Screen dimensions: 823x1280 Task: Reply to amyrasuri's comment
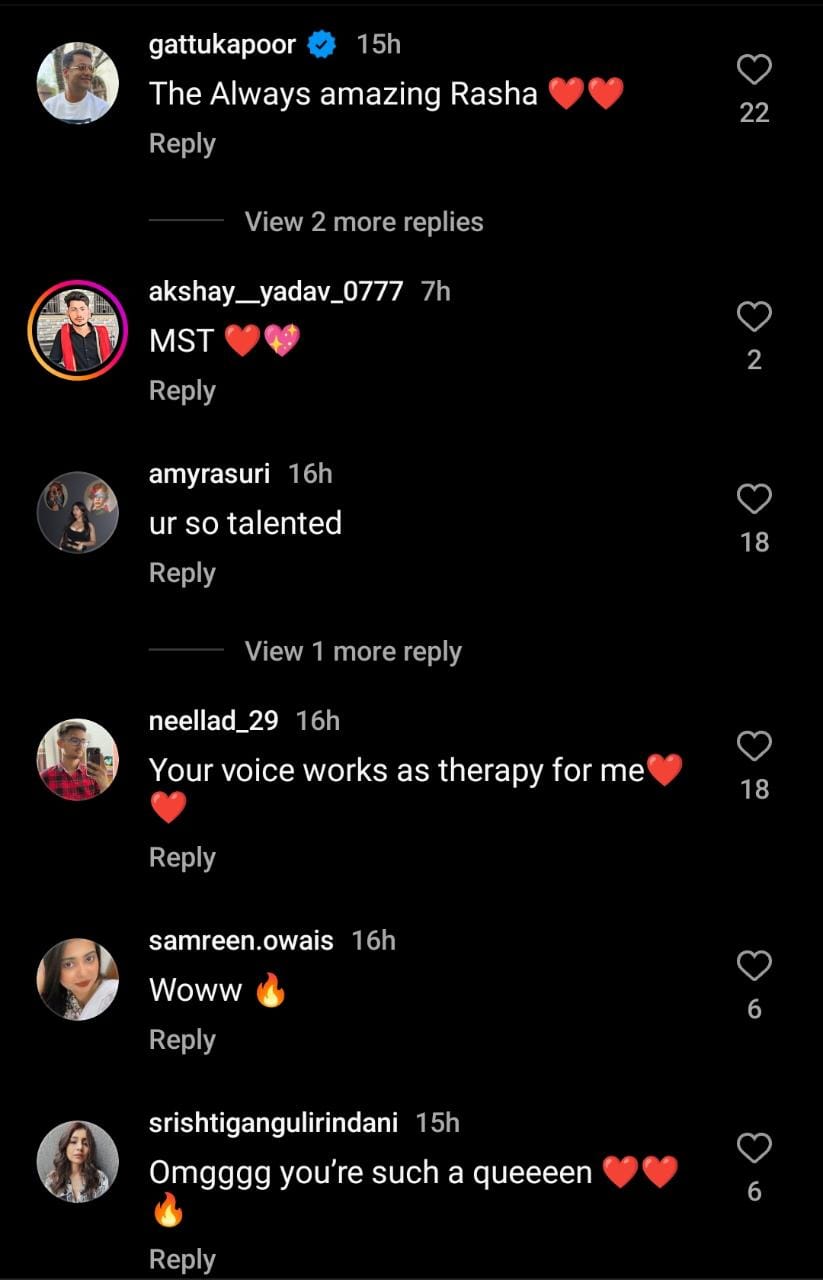(182, 573)
